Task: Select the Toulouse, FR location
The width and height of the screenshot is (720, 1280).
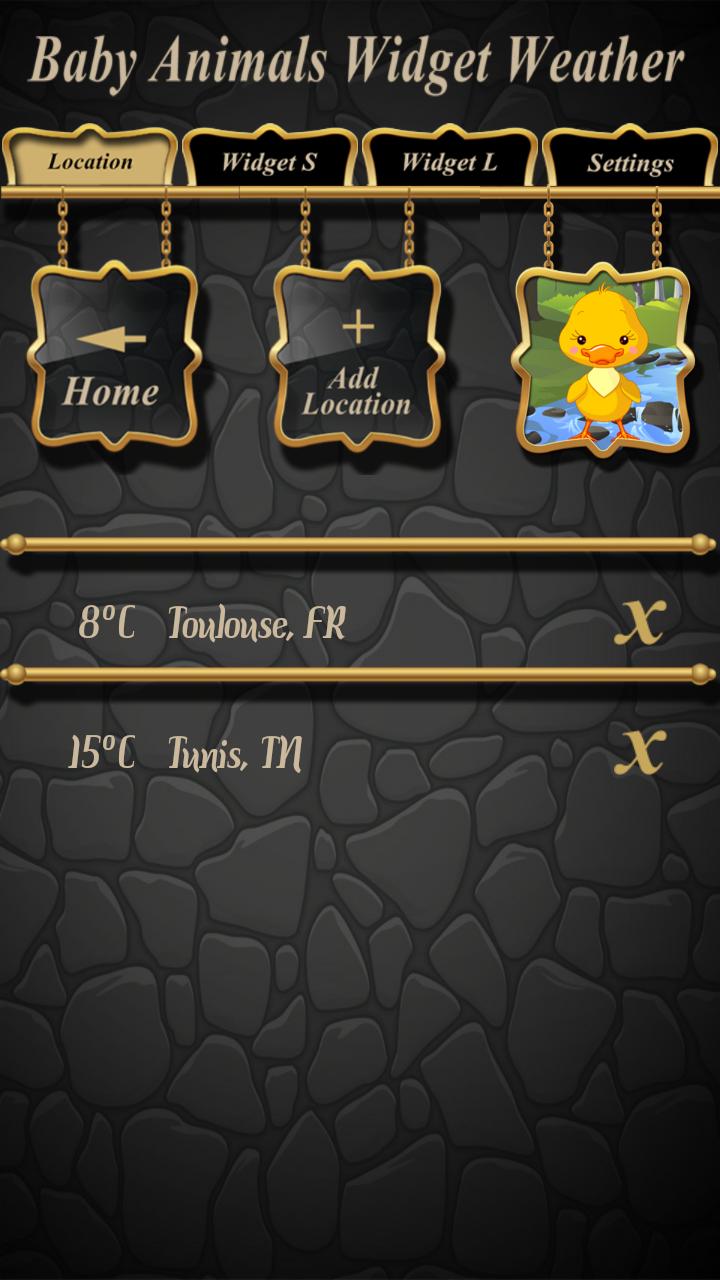Action: coord(257,624)
